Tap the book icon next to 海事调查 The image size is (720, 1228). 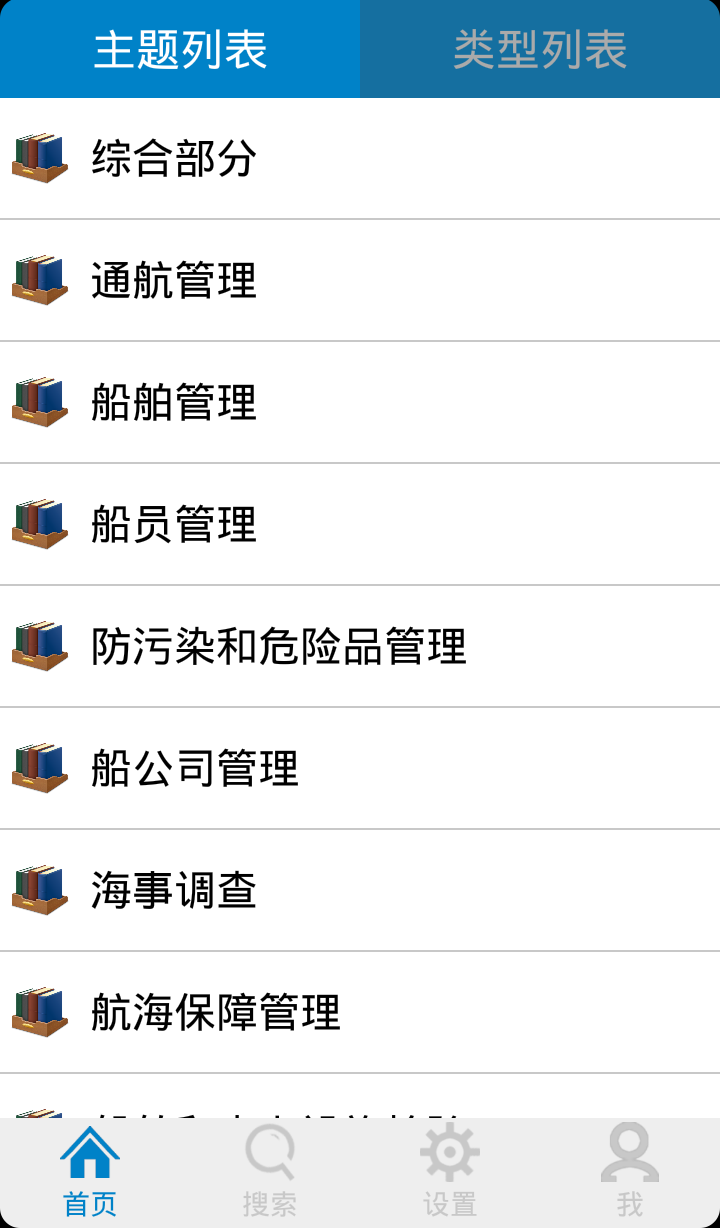38,890
